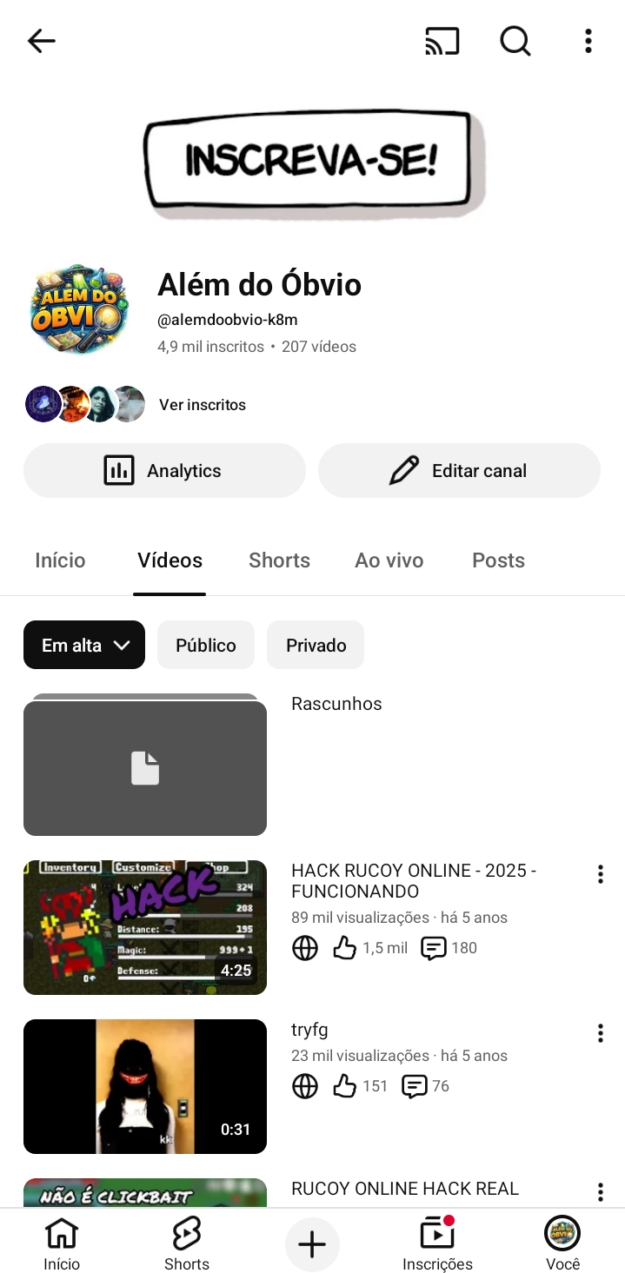Image resolution: width=625 pixels, height=1273 pixels.
Task: Create new content with plus button
Action: pos(312,1244)
